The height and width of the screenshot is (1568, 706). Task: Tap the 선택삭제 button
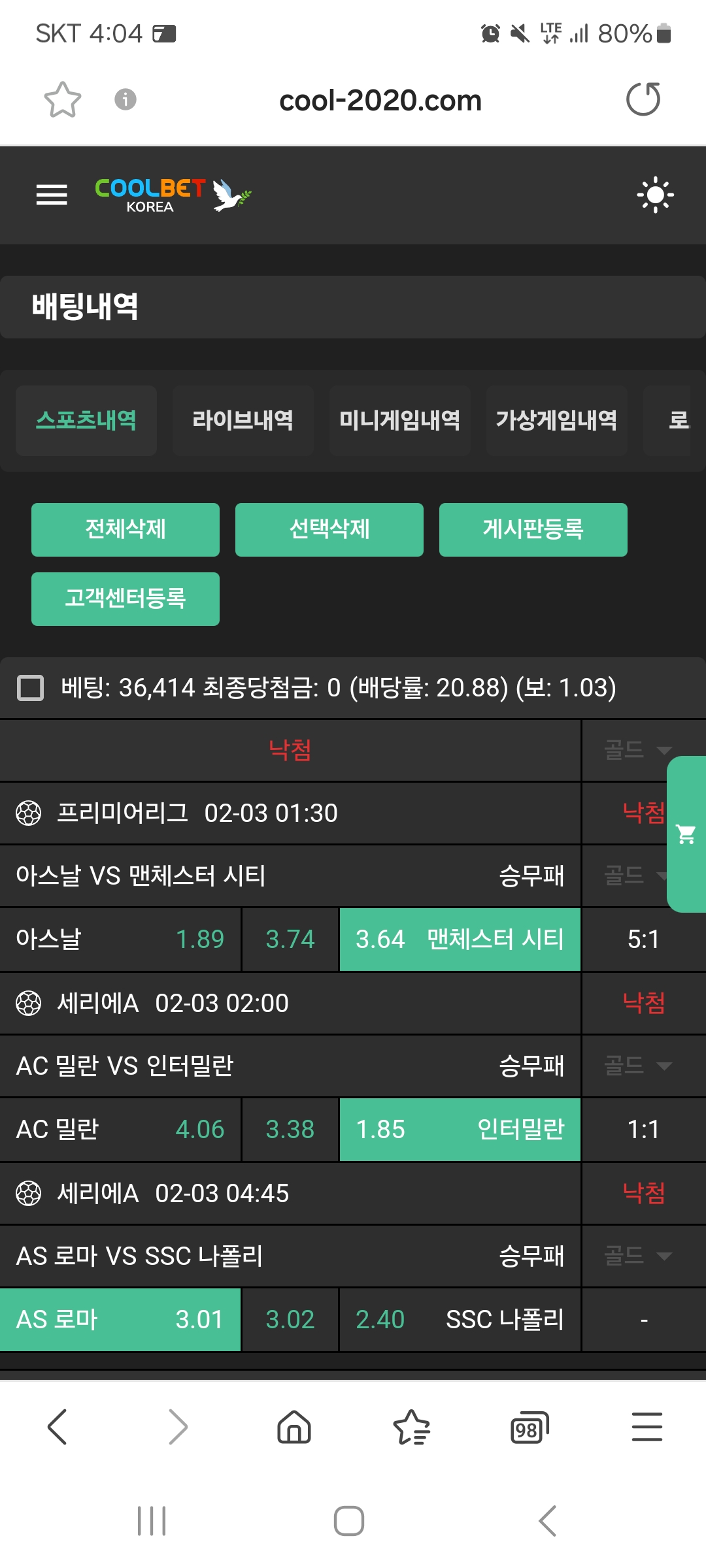tap(329, 529)
